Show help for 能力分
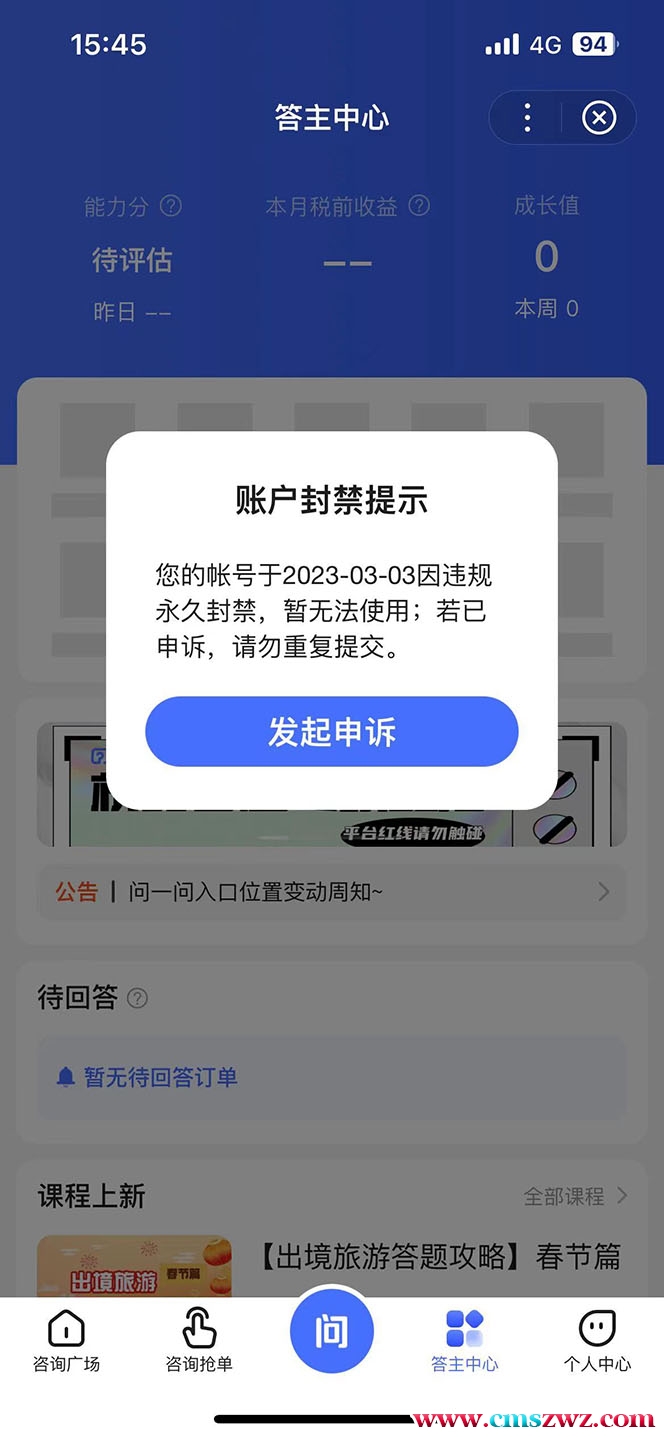 171,206
